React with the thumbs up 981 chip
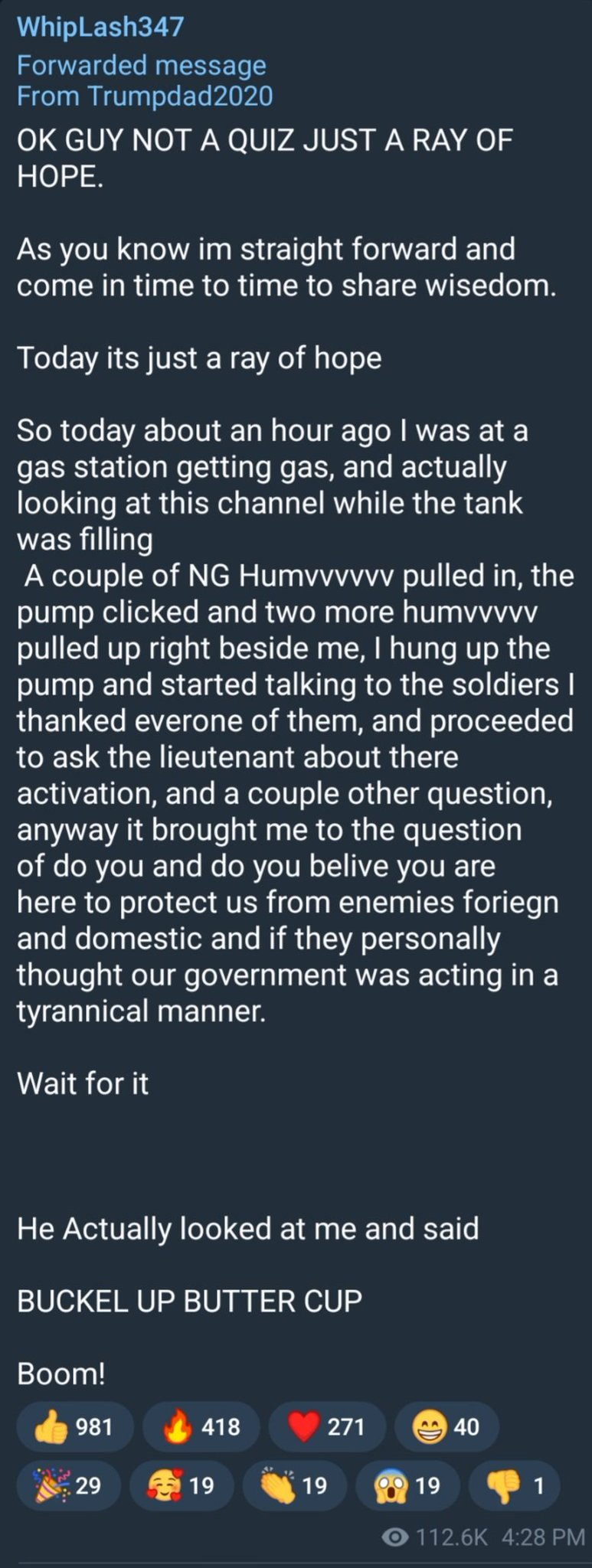Screen dimensions: 592x1568 74,1427
